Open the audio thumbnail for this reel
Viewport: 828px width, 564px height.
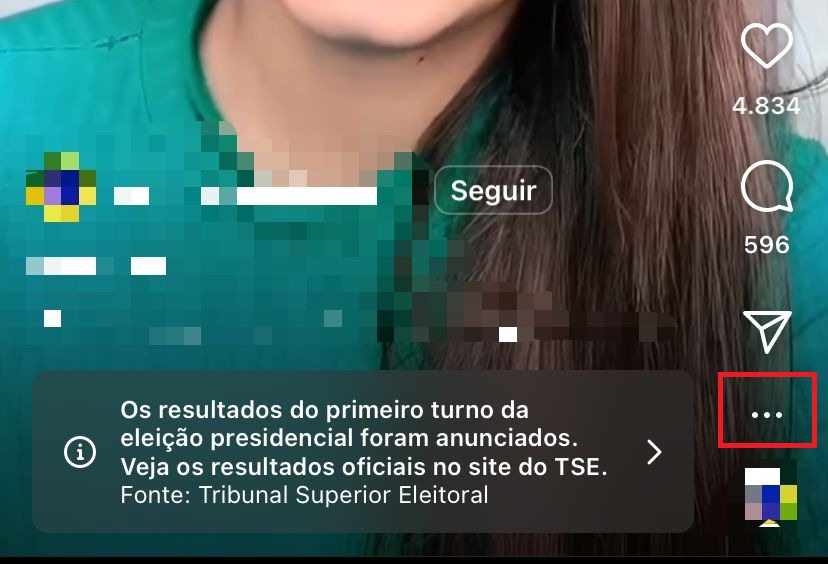pos(770,492)
